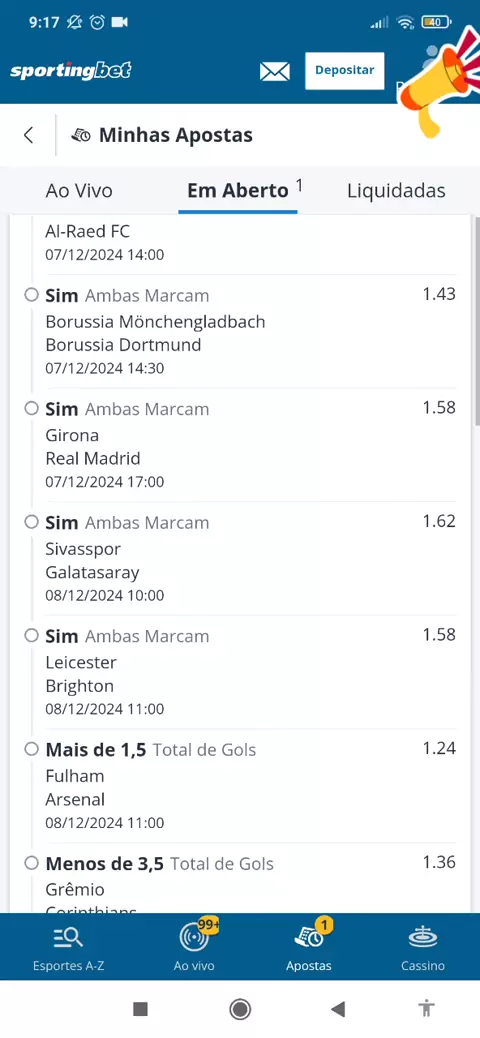
Task: Open the messages envelope icon
Action: pyautogui.click(x=275, y=71)
